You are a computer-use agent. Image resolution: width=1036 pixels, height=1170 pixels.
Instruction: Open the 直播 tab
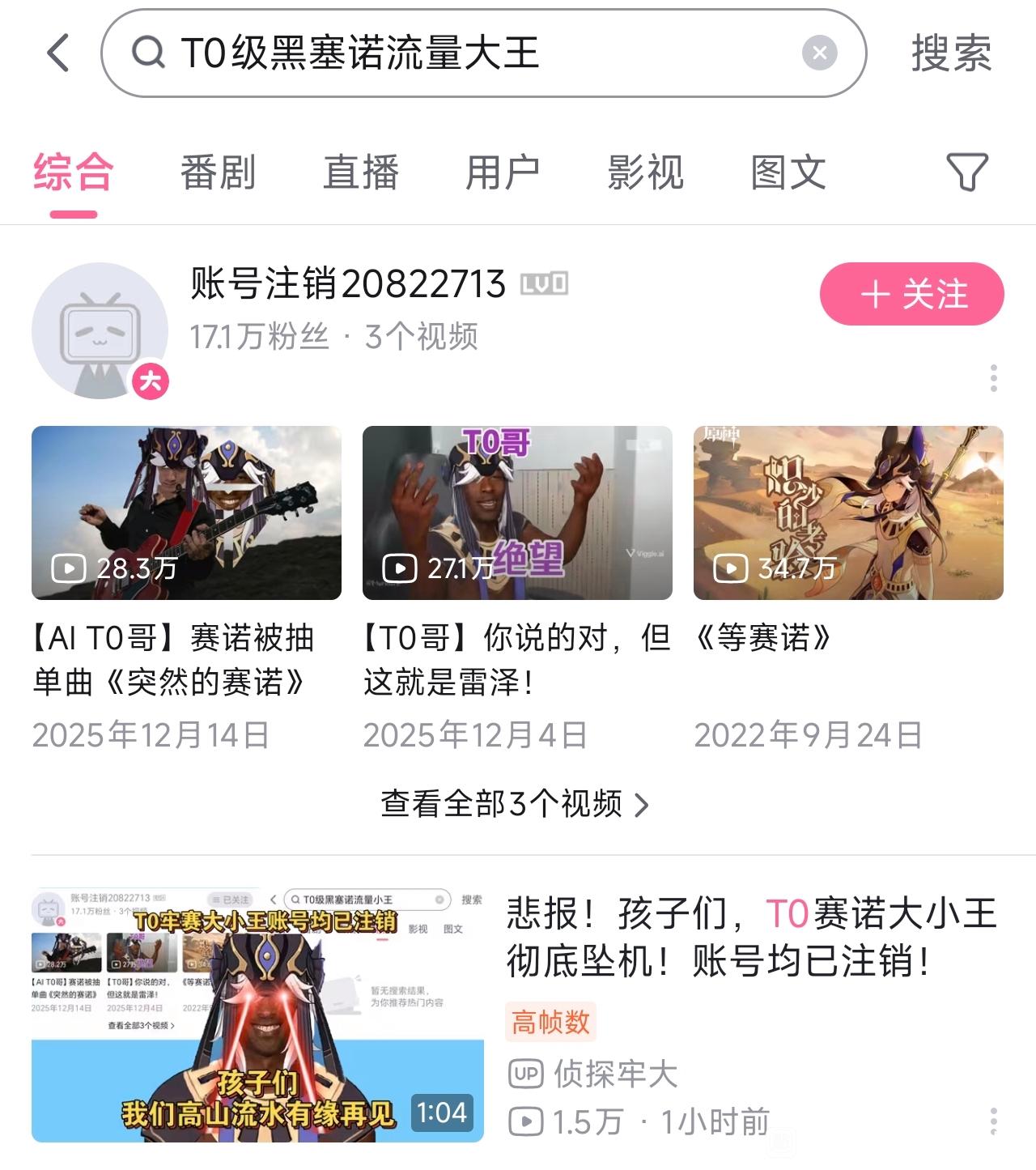tap(360, 172)
